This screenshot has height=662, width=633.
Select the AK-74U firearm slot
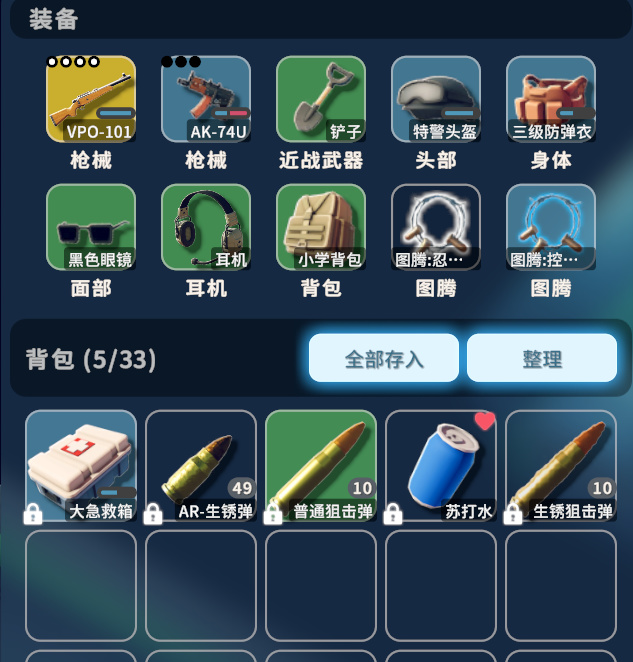205,99
